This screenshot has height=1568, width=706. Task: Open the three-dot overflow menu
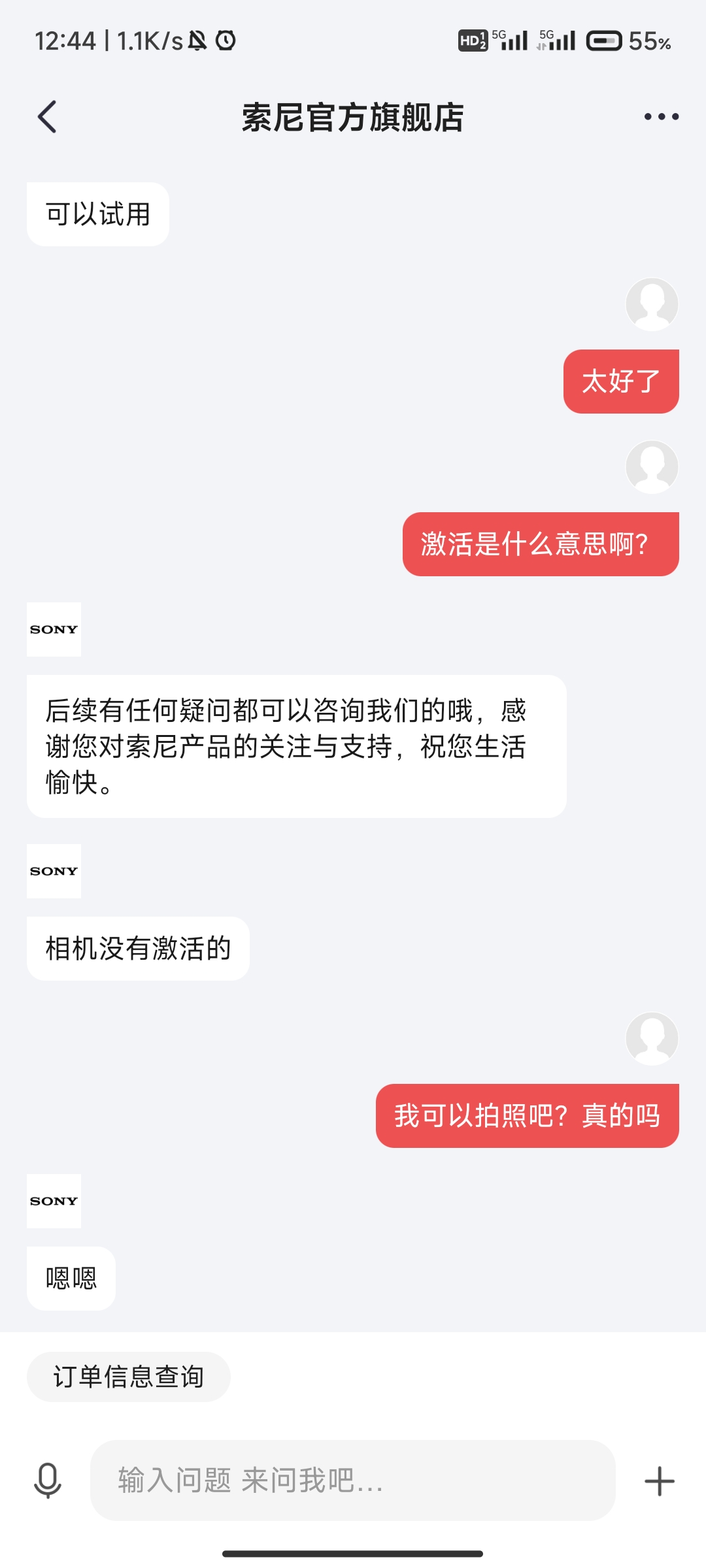tap(661, 117)
